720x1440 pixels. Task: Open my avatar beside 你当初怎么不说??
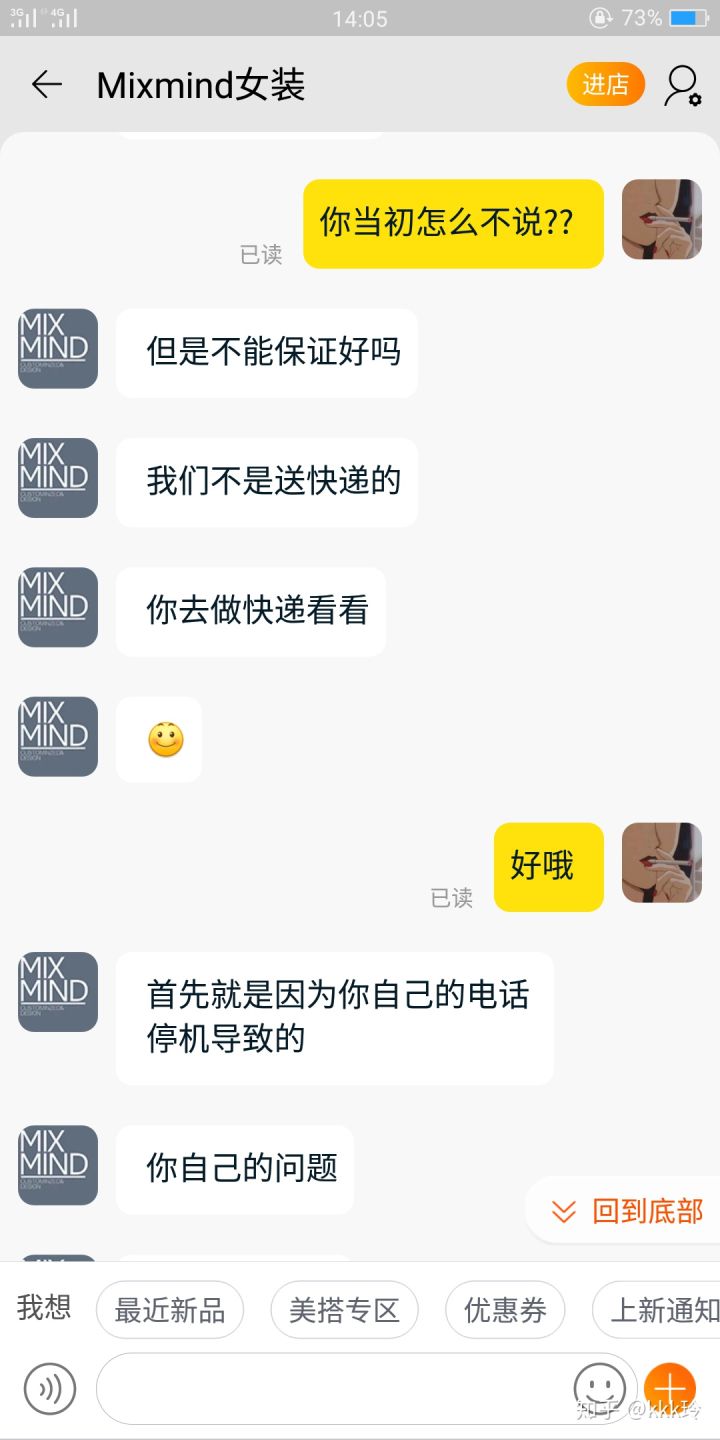point(662,220)
